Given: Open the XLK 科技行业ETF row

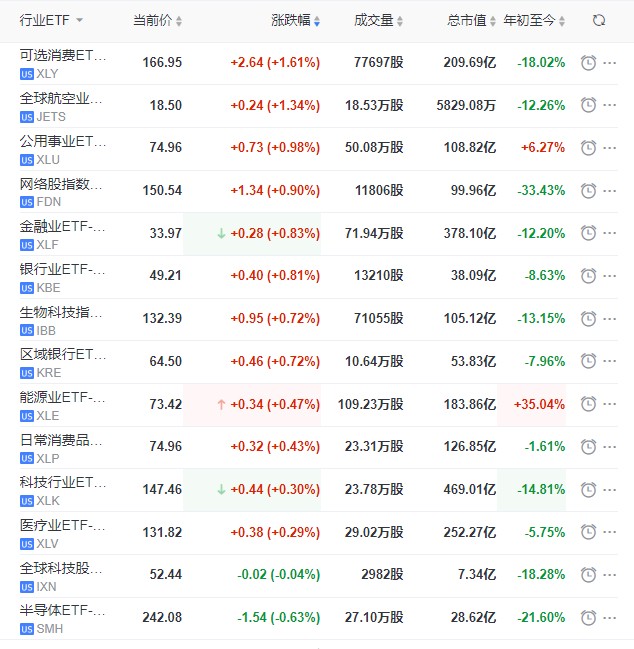Looking at the screenshot, I should (62, 489).
